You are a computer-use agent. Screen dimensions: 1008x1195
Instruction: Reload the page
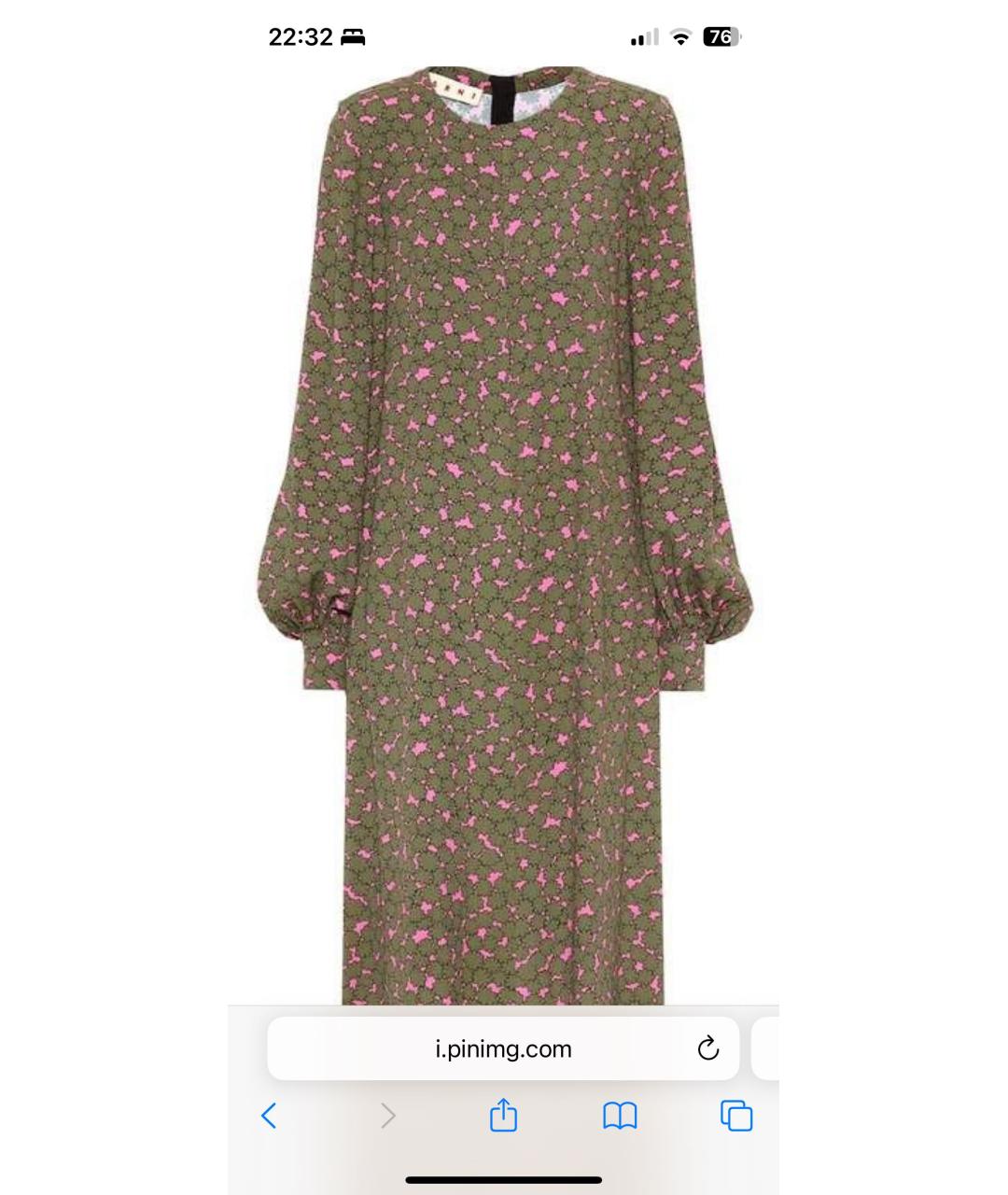[707, 1048]
